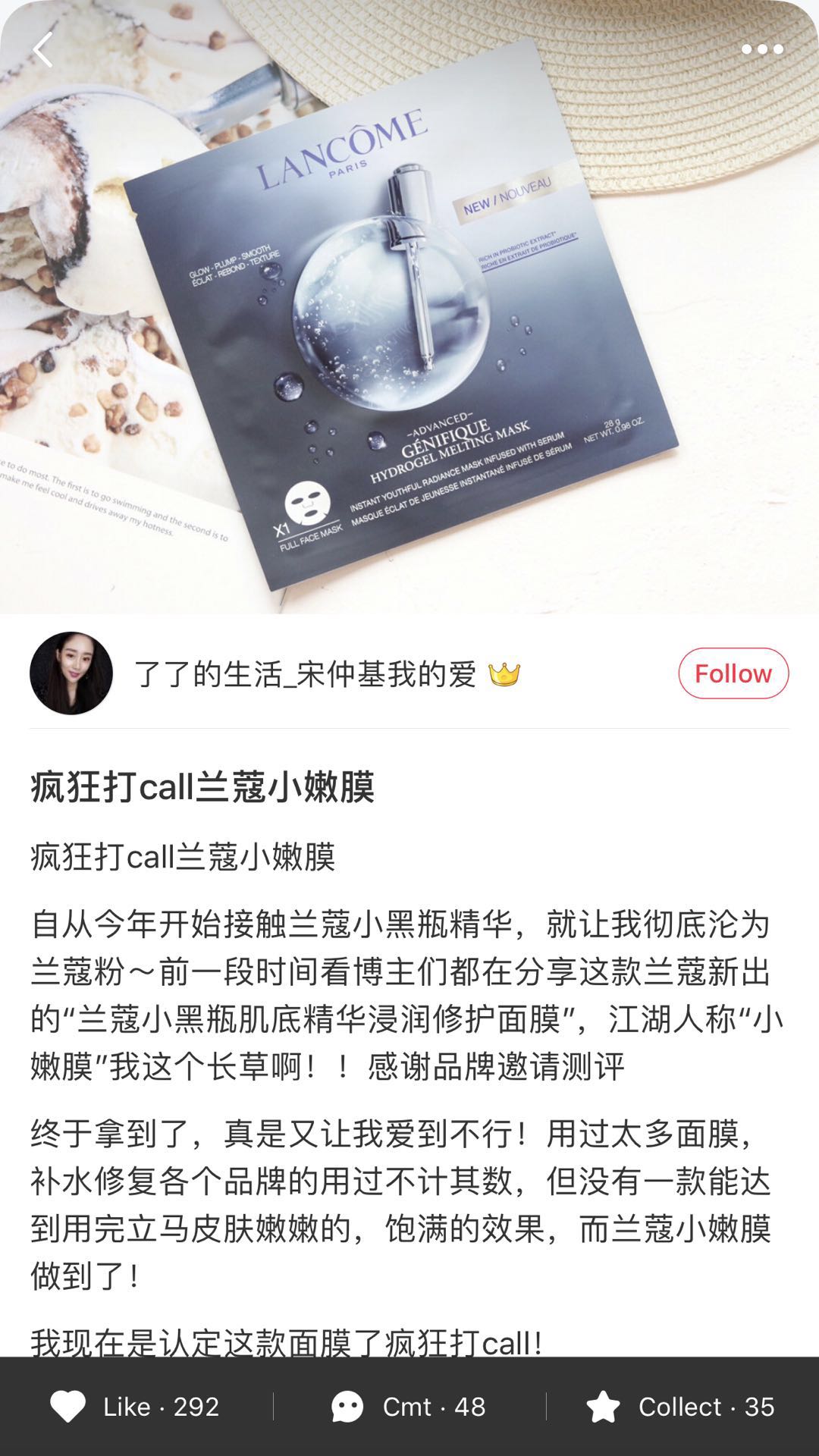Go back using the top-left arrow
819x1456 pixels.
(43, 50)
